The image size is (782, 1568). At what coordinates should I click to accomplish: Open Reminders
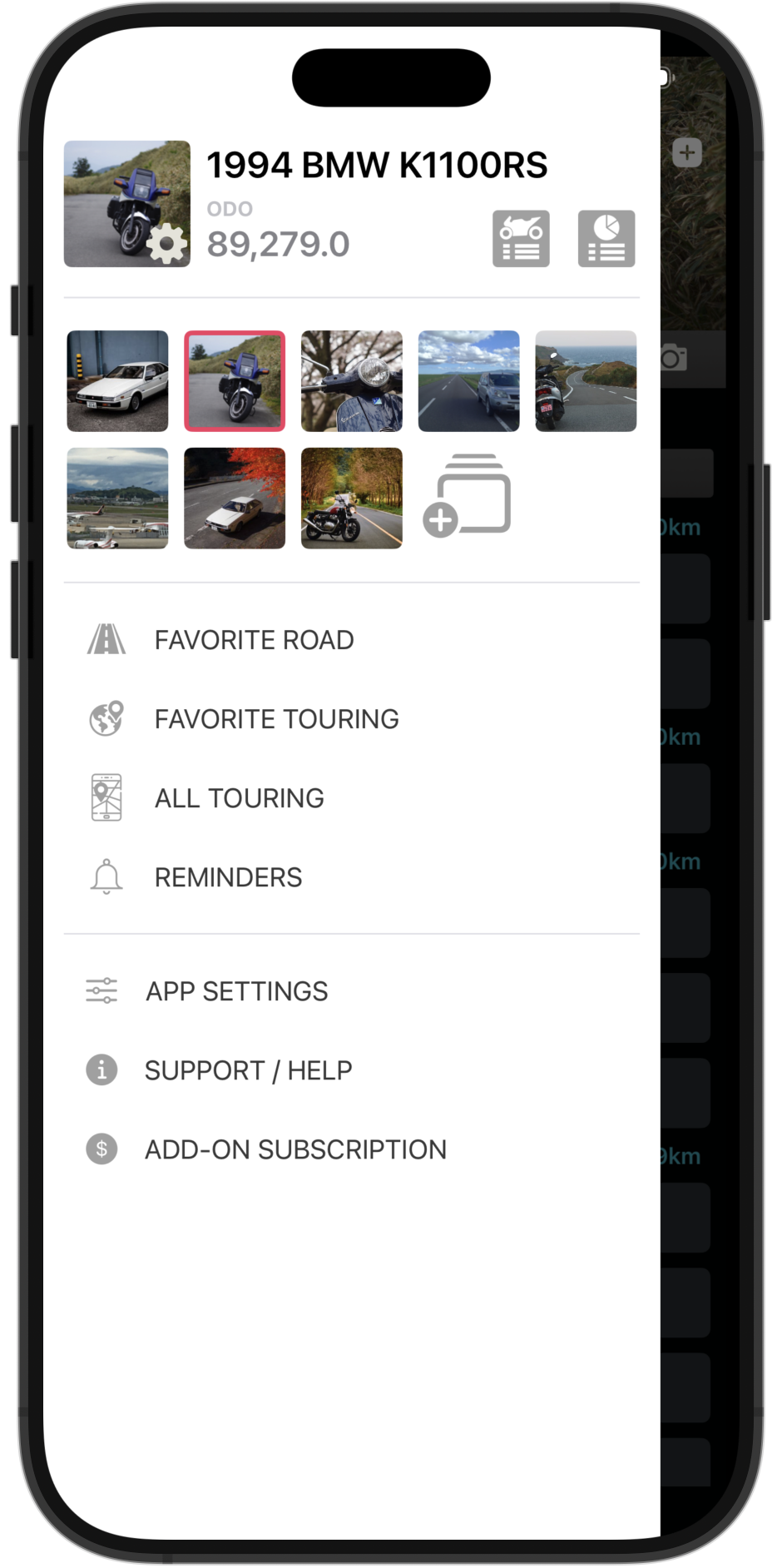point(228,877)
